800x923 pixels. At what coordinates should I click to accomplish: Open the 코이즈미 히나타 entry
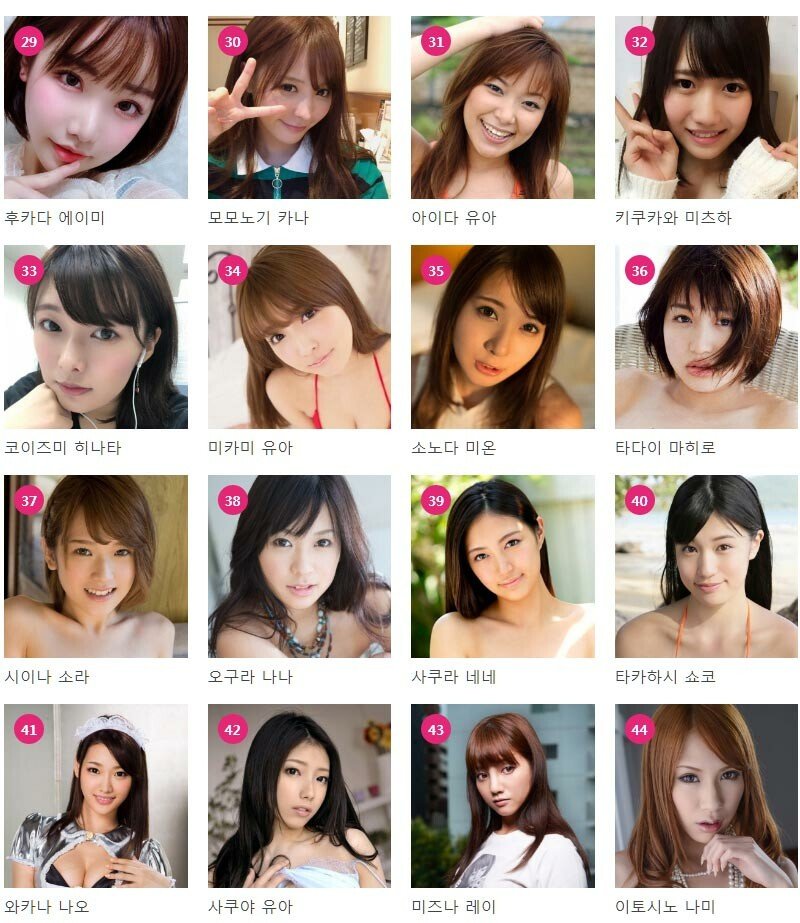tap(96, 337)
